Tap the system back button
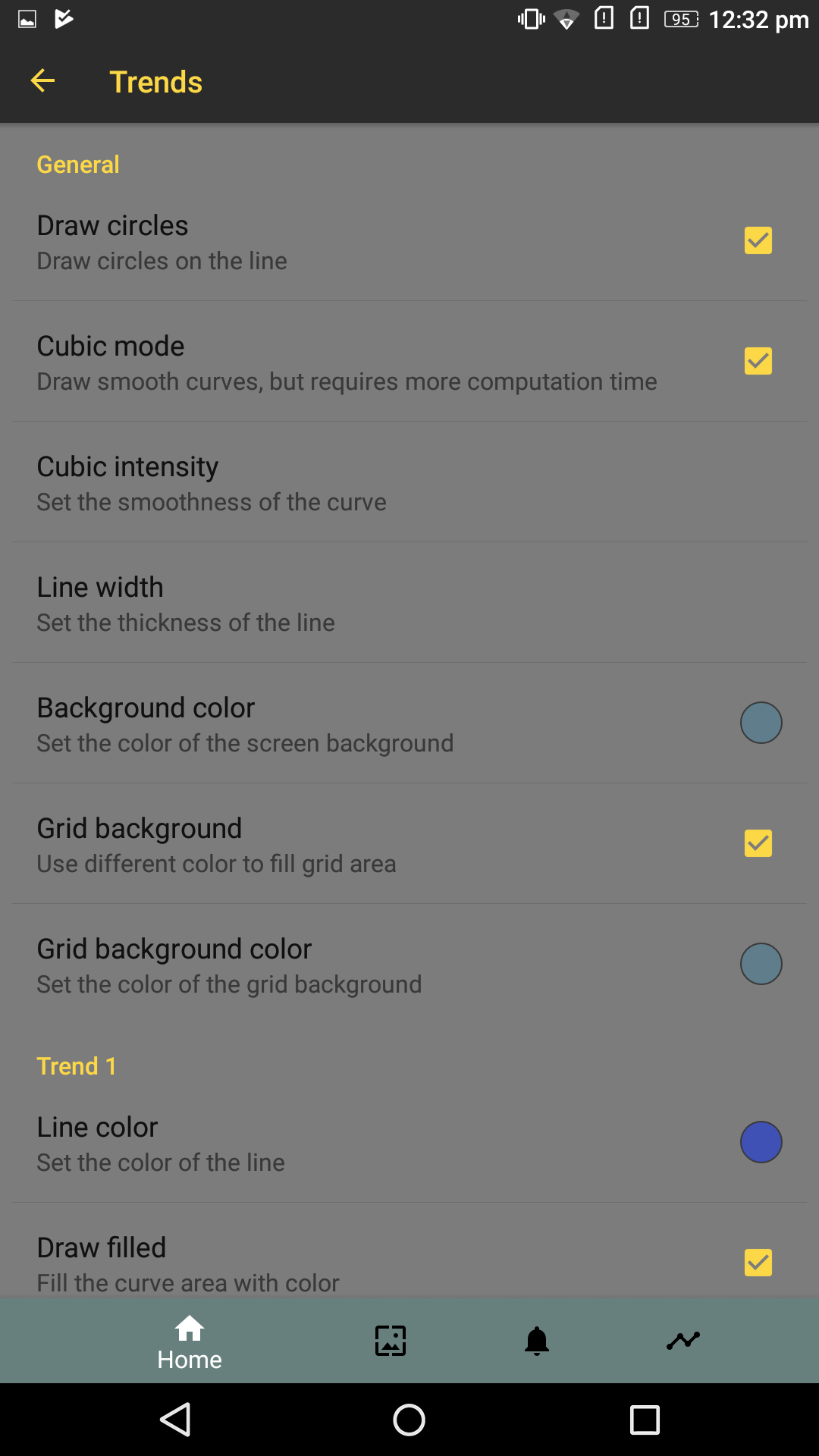This screenshot has width=819, height=1456. point(176,1420)
